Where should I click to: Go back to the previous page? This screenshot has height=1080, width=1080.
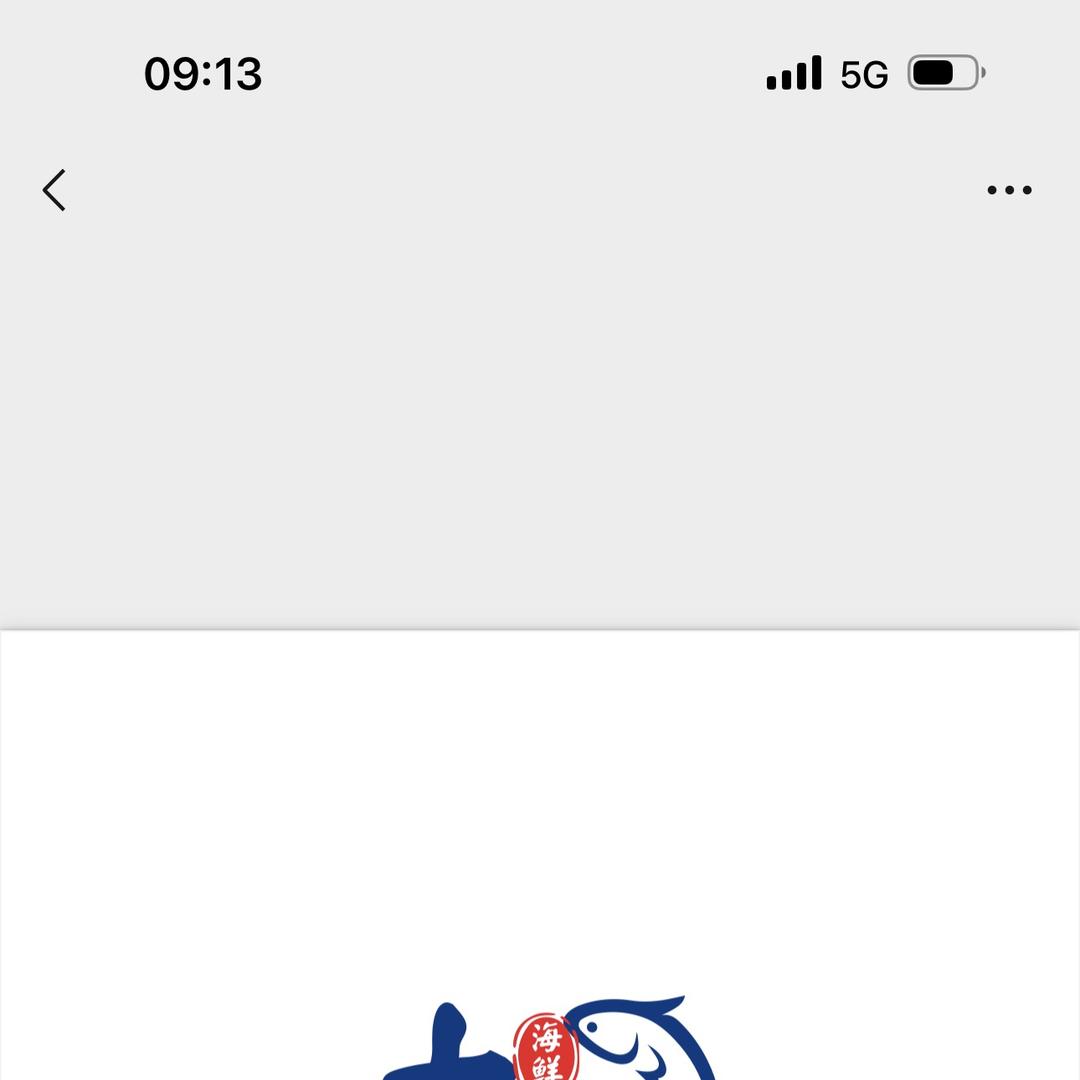(54, 190)
